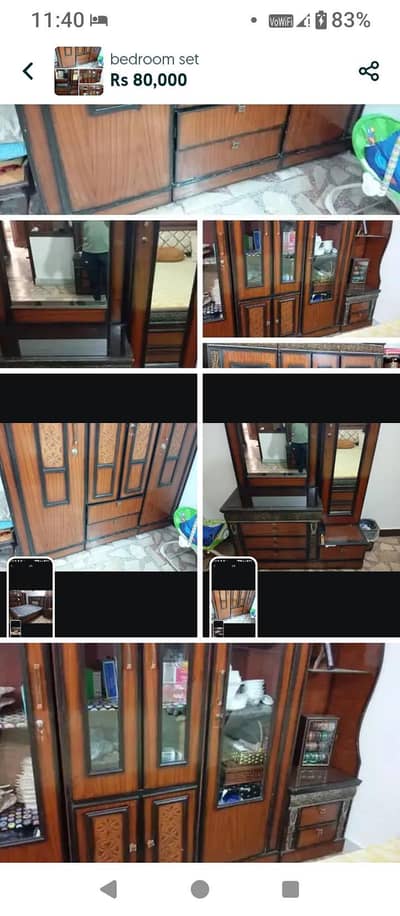
Task: Go back using the header arrow
Action: click(28, 71)
